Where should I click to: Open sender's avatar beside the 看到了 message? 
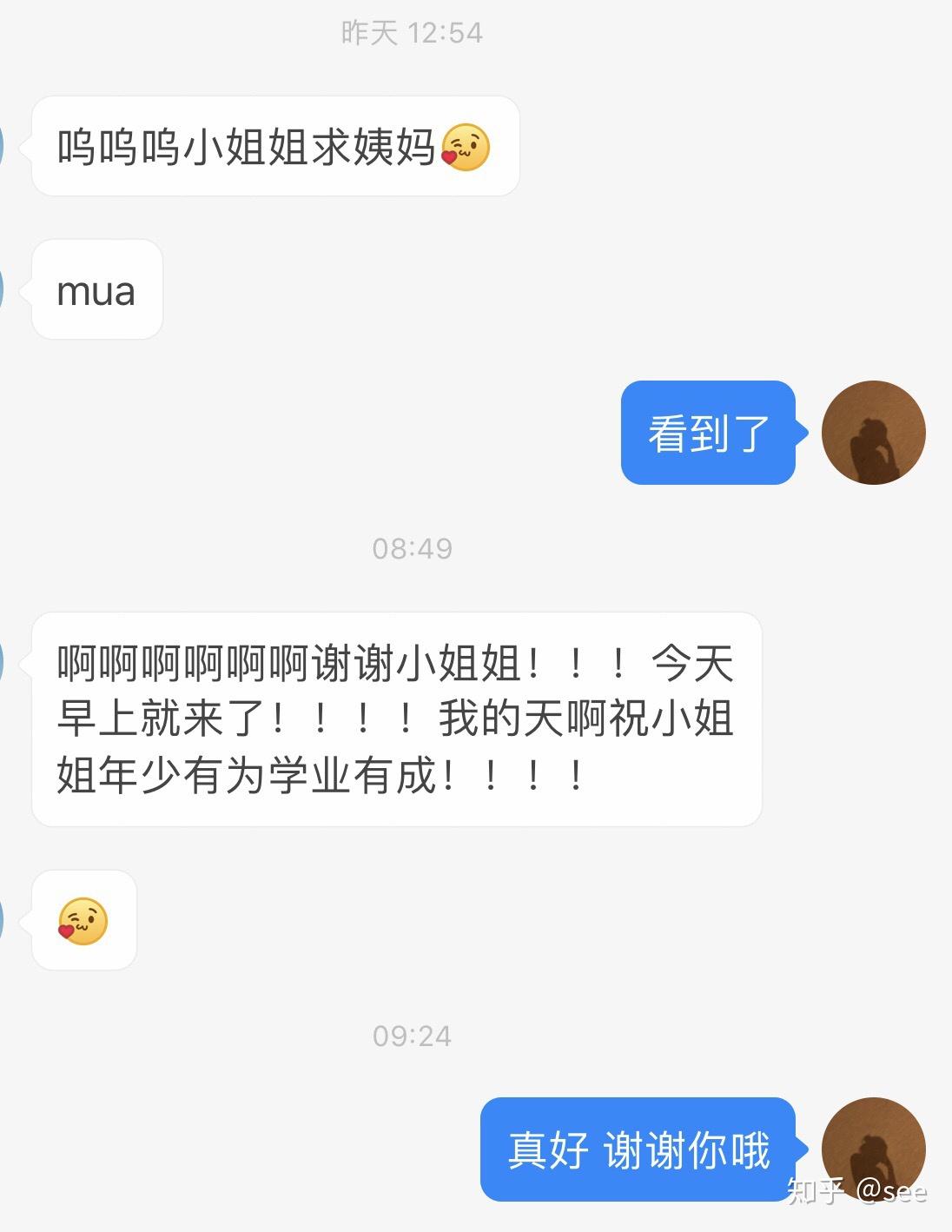[x=873, y=433]
